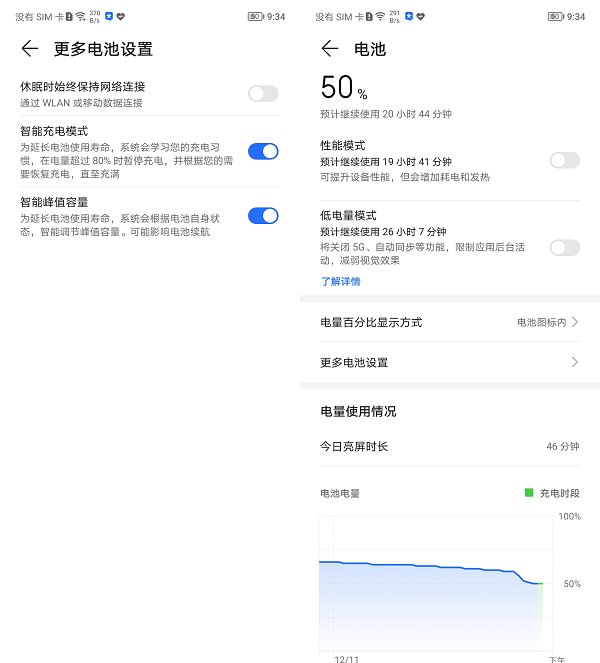The image size is (600, 663).
Task: Turn on 低电量模式 switch
Action: (564, 247)
